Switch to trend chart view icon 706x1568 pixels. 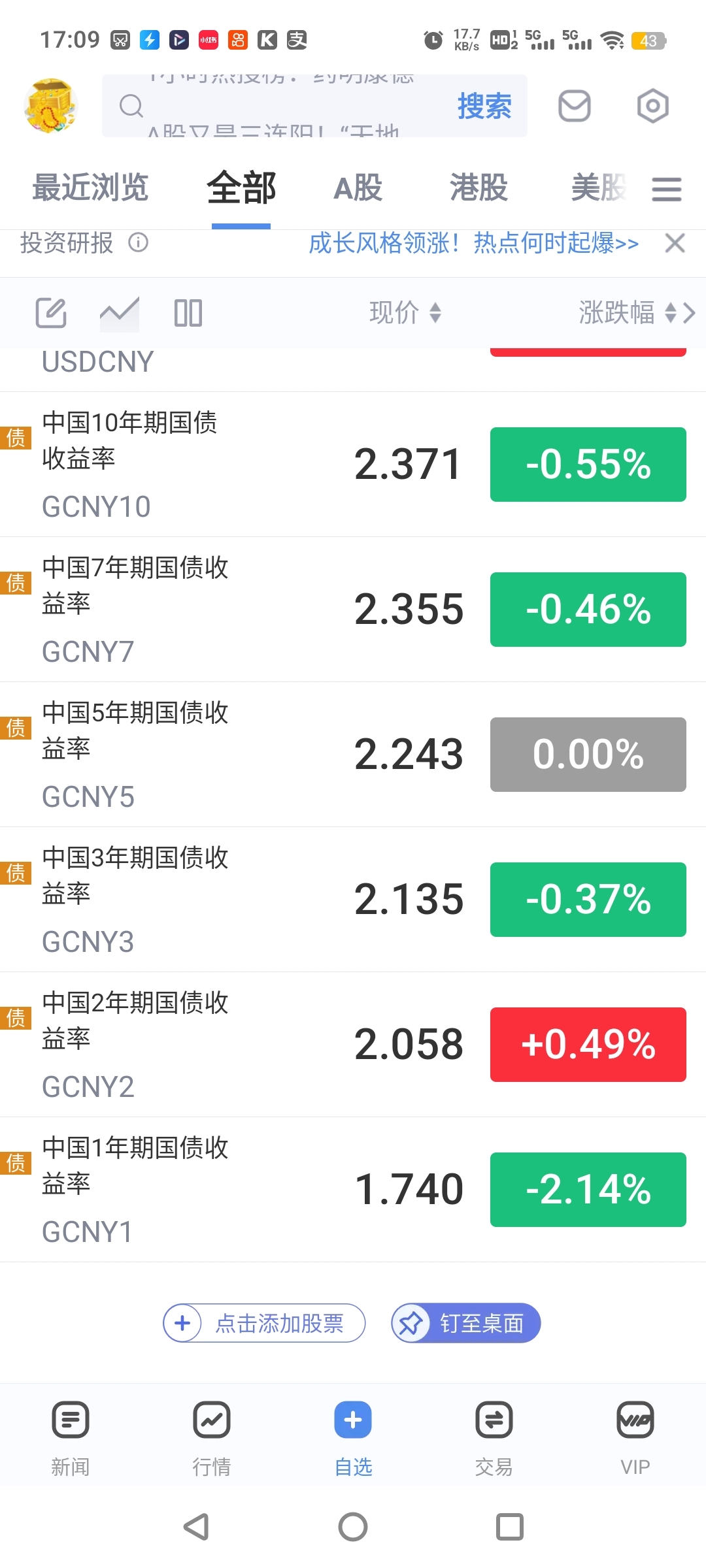click(x=120, y=313)
